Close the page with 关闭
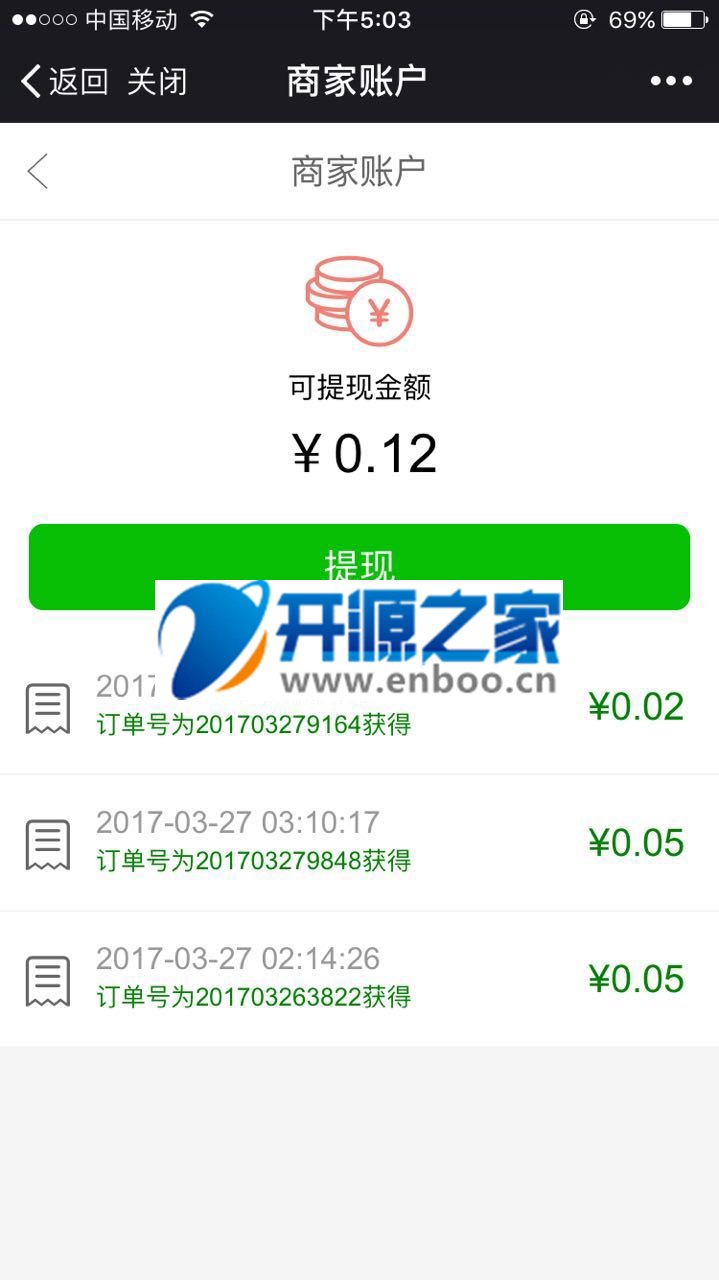Image resolution: width=719 pixels, height=1280 pixels. (x=157, y=81)
